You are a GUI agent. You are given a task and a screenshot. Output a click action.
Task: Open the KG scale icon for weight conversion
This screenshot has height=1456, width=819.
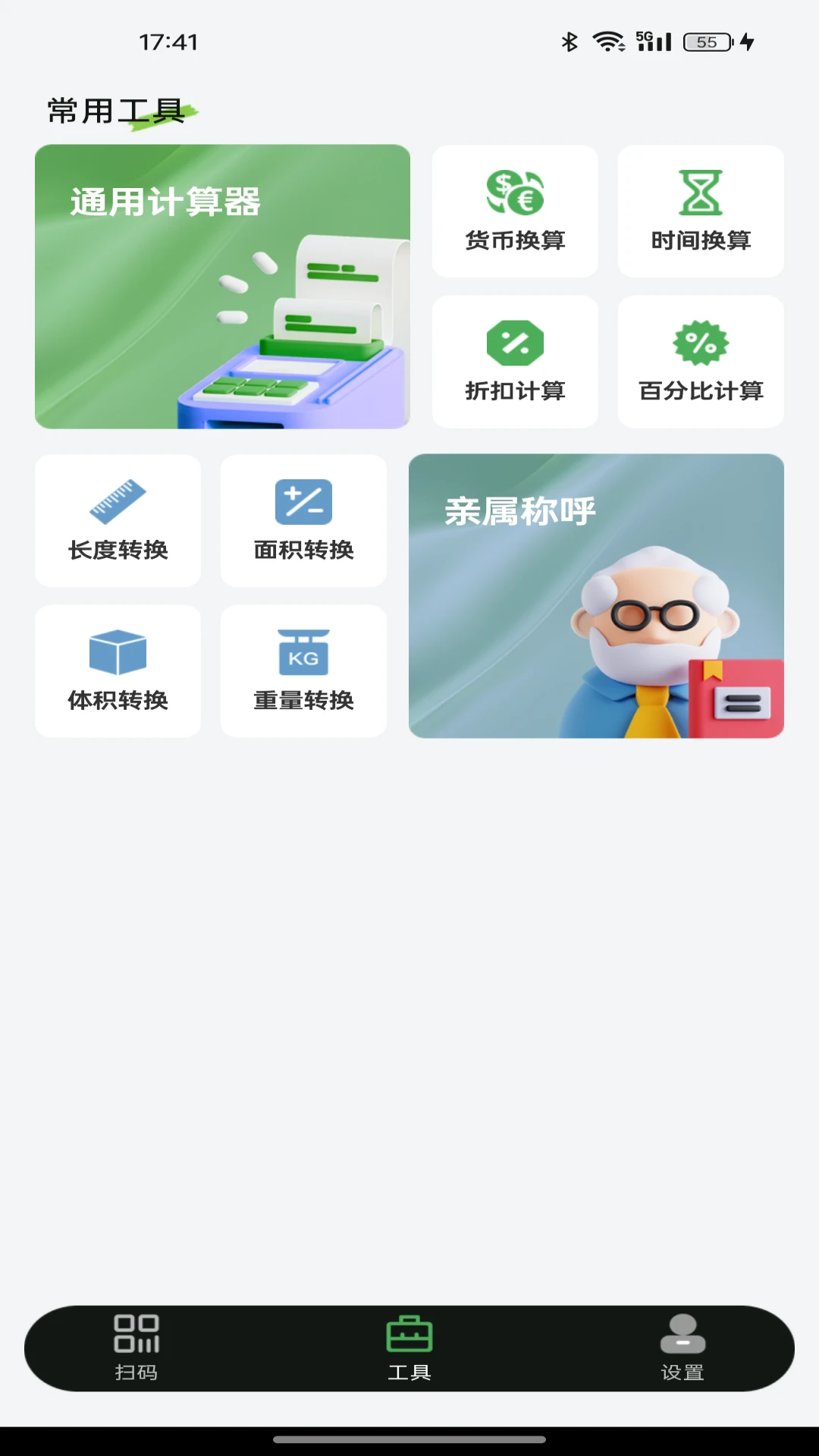[303, 652]
